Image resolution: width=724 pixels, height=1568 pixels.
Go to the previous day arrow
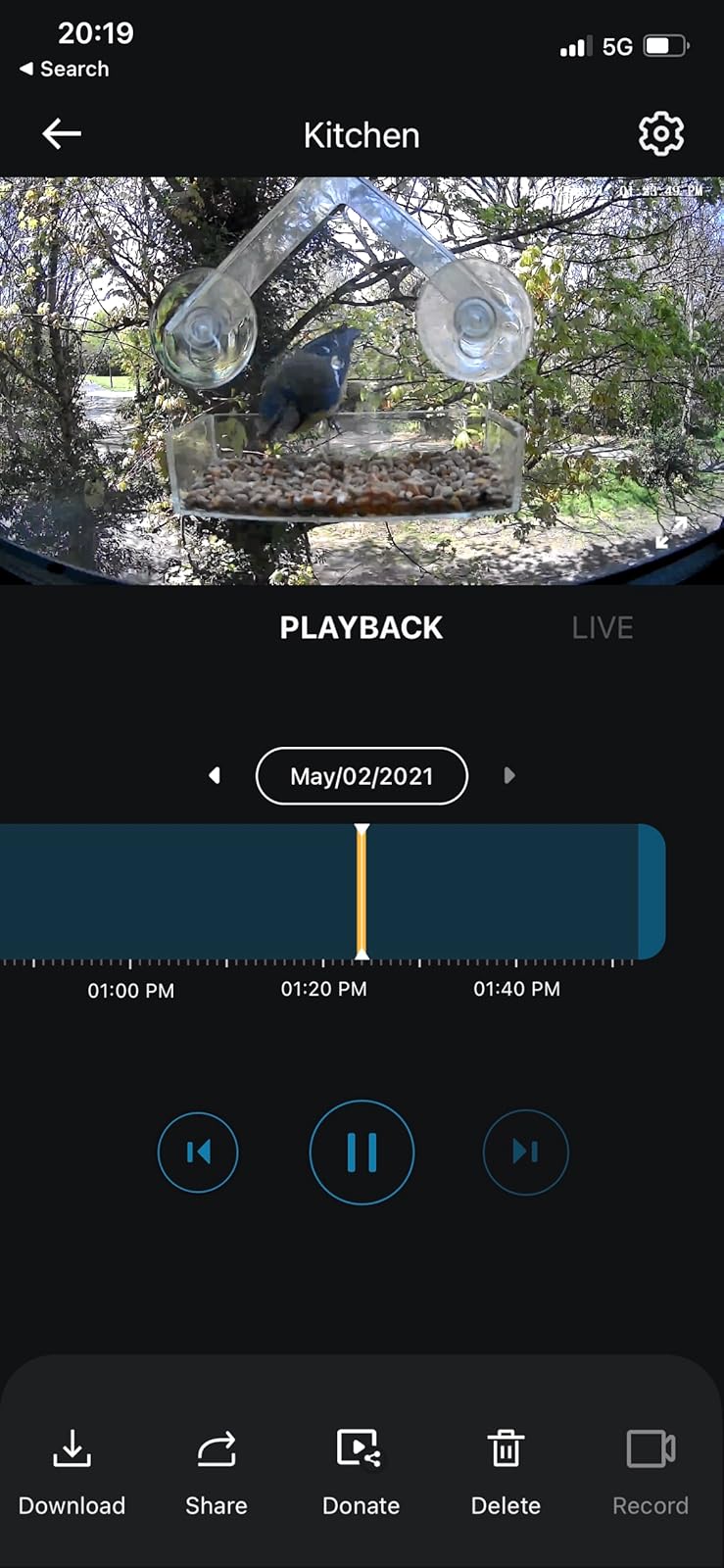pyautogui.click(x=215, y=776)
